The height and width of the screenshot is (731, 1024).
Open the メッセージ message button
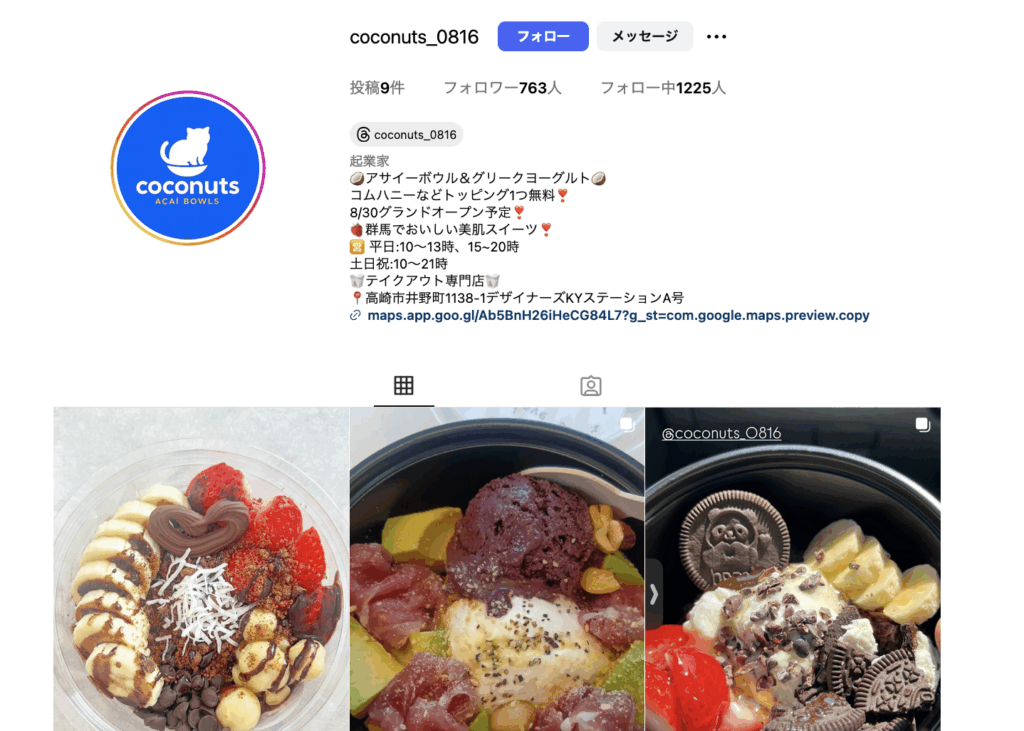[644, 37]
